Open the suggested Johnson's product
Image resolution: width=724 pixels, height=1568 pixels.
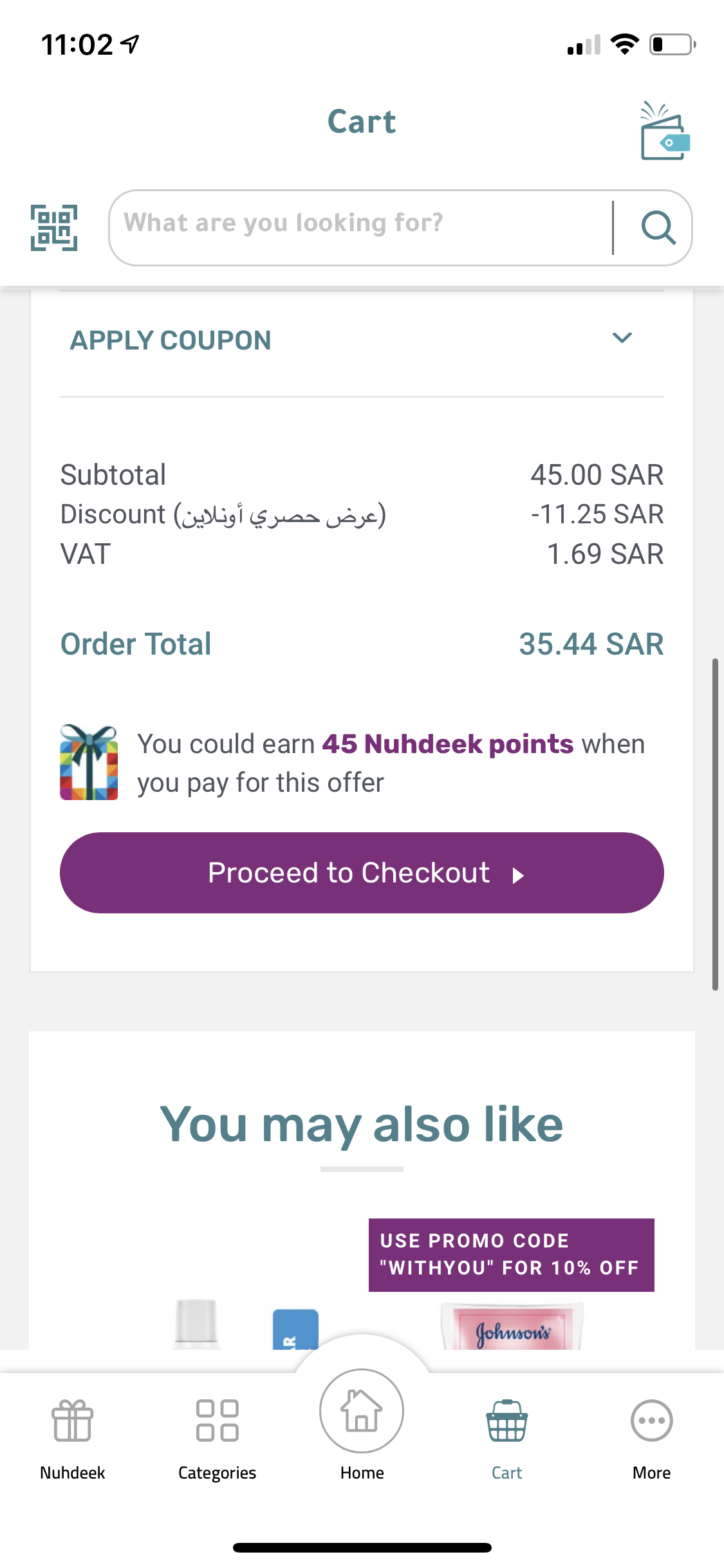coord(512,1325)
